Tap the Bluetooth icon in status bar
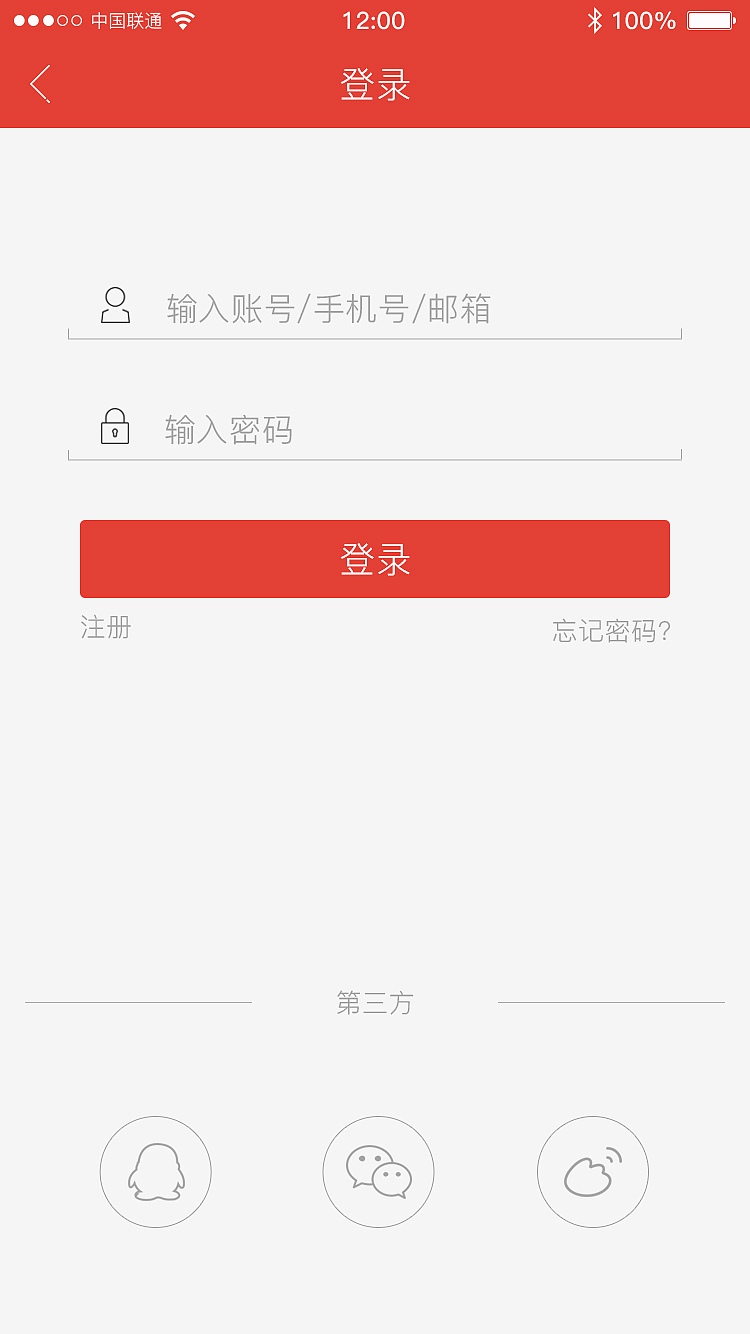750x1334 pixels. coord(595,20)
